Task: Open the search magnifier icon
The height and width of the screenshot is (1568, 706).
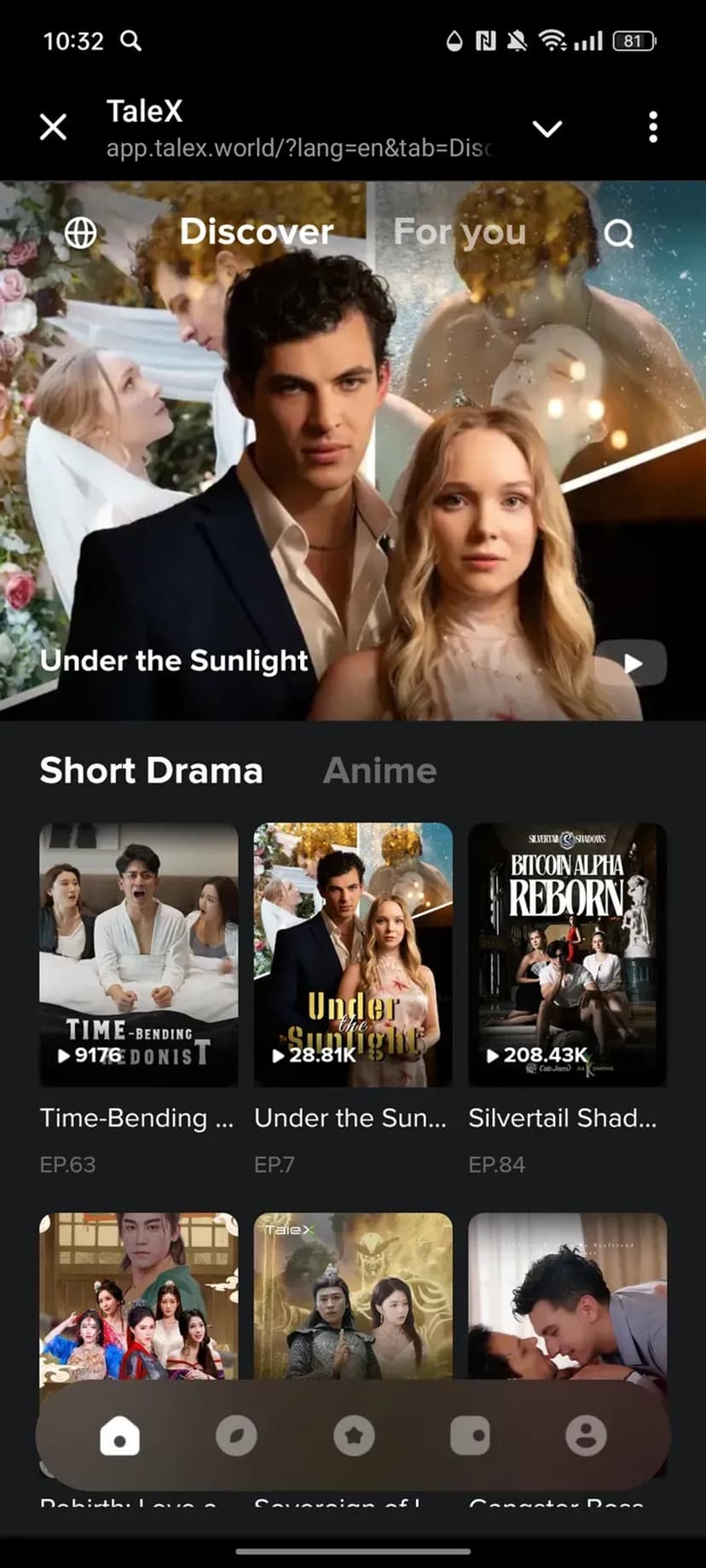Action: point(619,233)
